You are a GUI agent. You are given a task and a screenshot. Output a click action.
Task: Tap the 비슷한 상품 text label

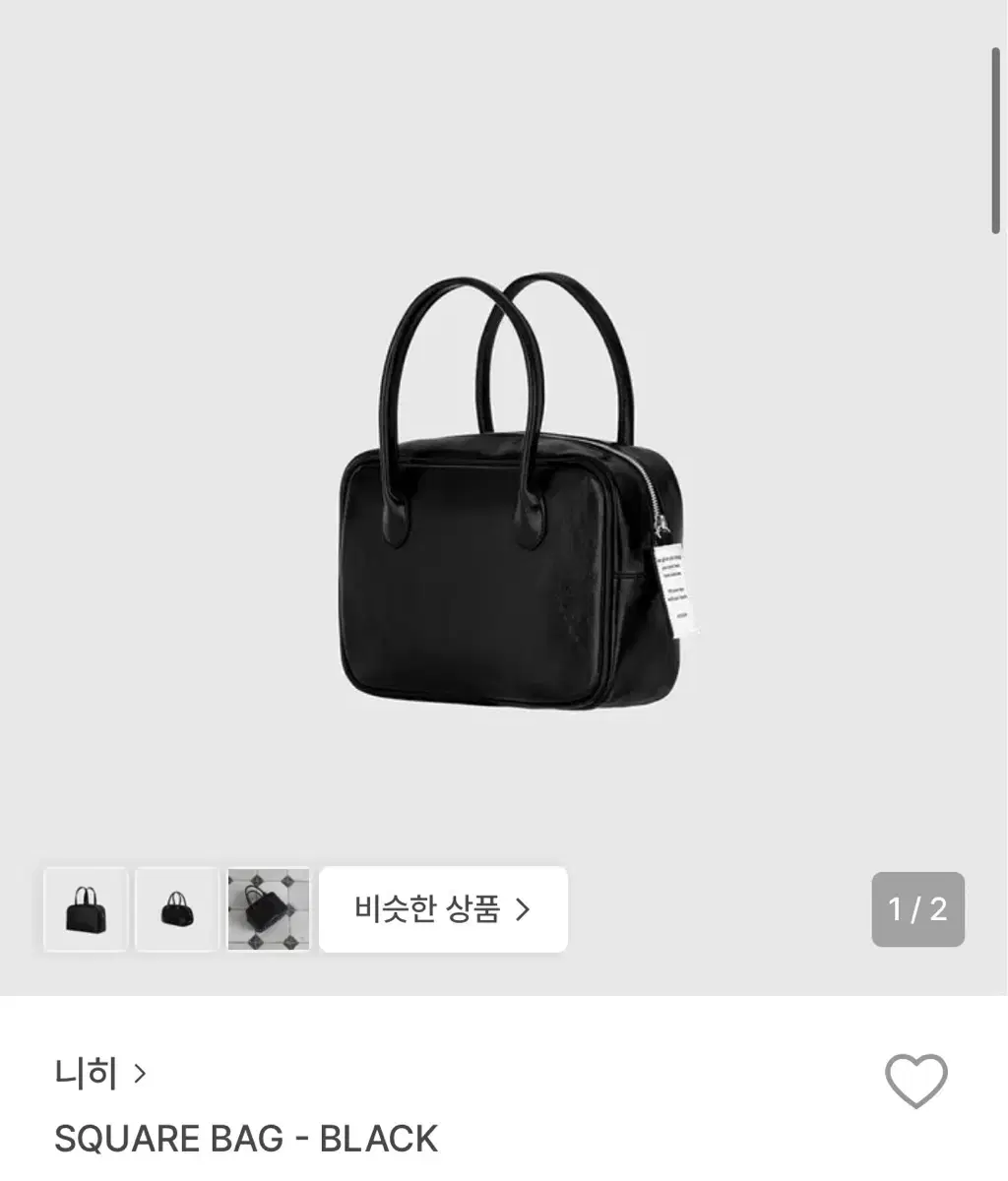(x=421, y=910)
